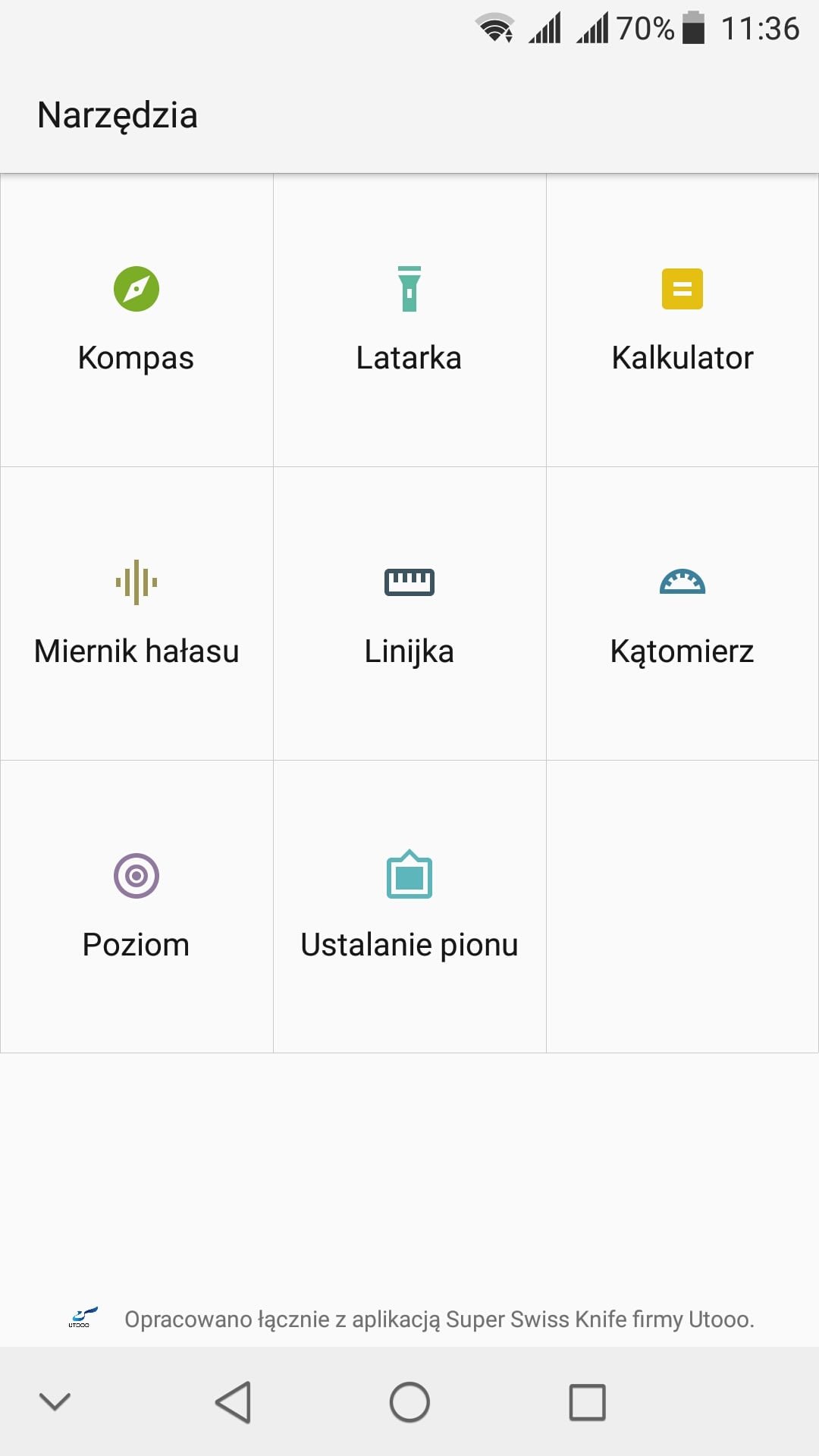
Task: Tap the Kątomierz protractor tile
Action: tap(682, 613)
